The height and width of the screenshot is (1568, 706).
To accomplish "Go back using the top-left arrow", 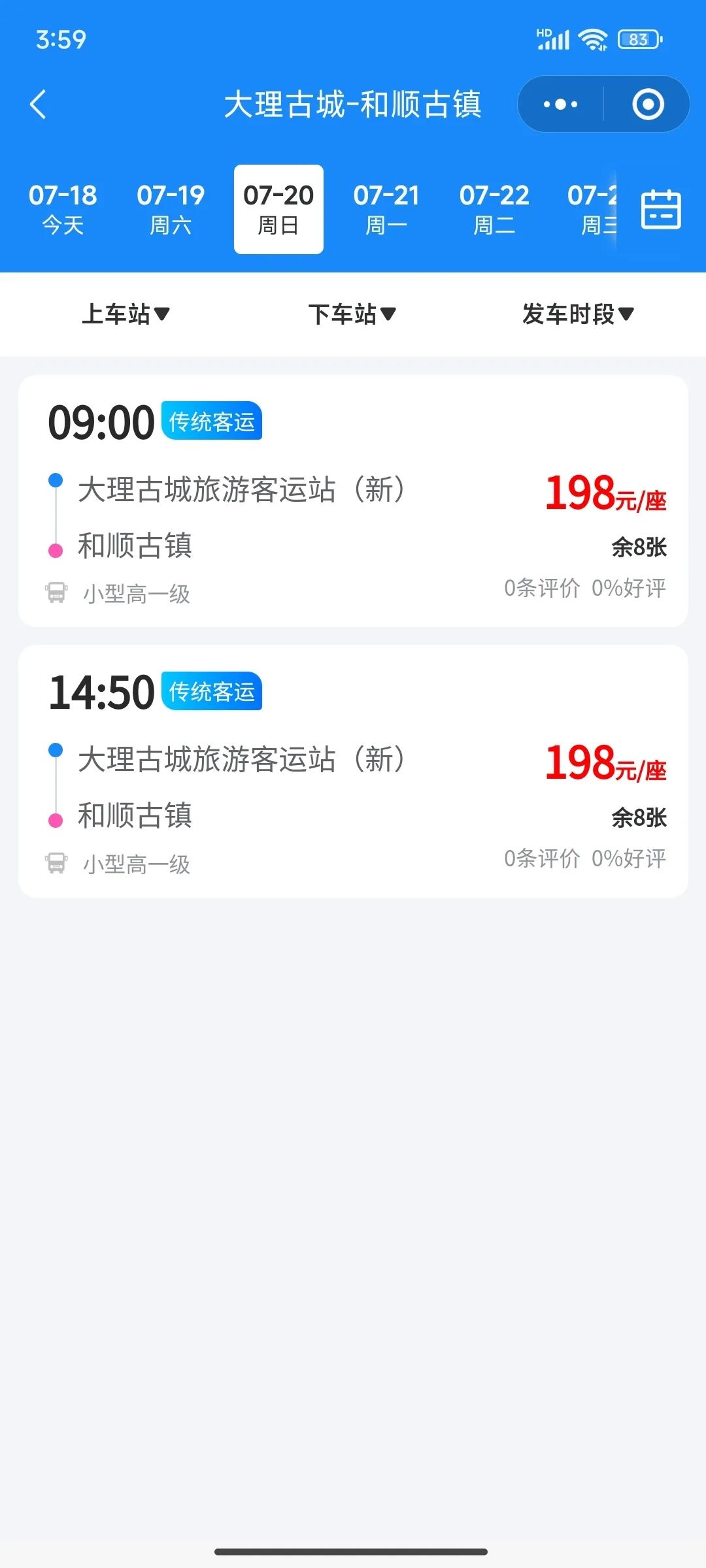I will [x=38, y=105].
